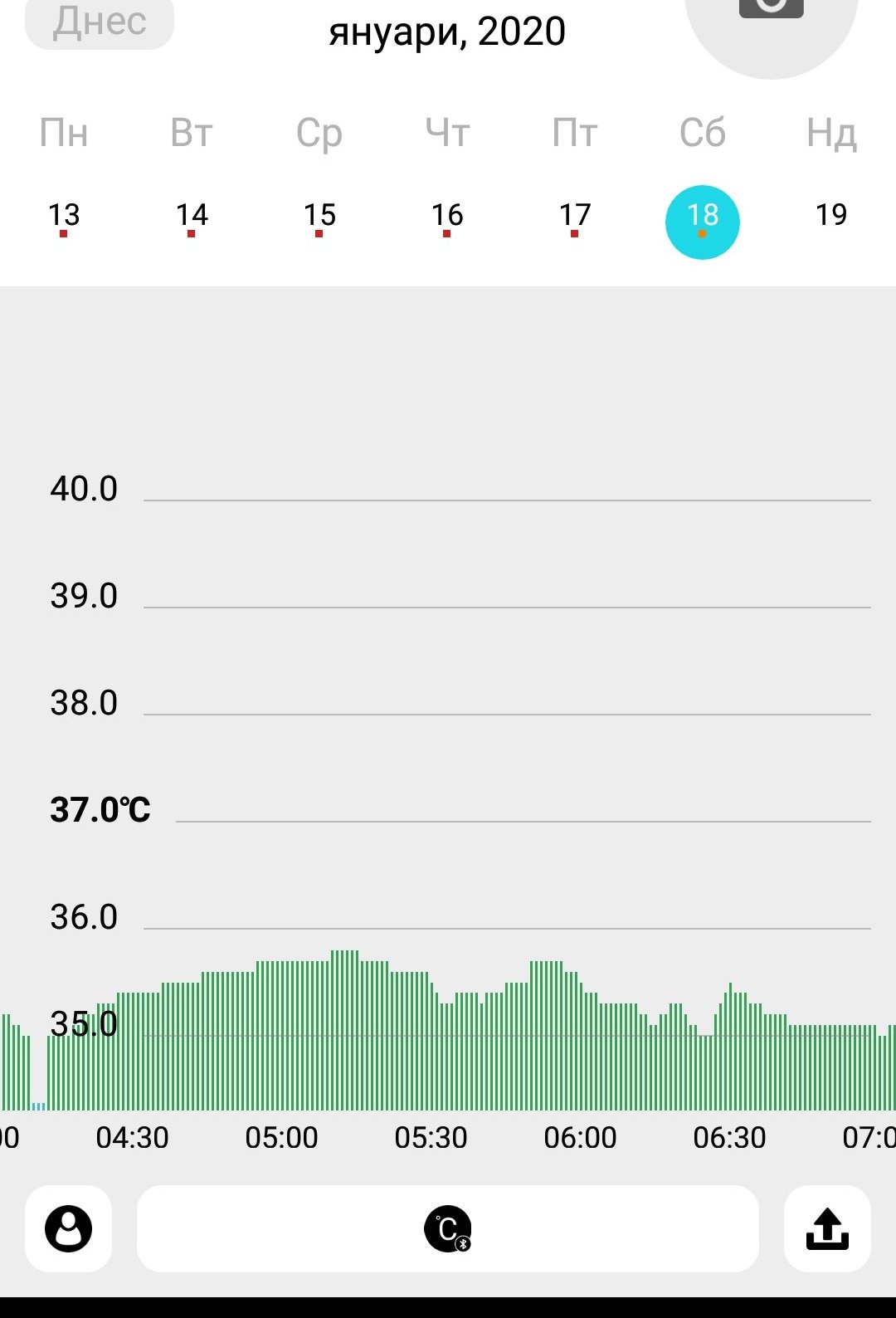Viewport: 896px width, 1318px height.
Task: Open the camera button
Action: click(x=771, y=17)
